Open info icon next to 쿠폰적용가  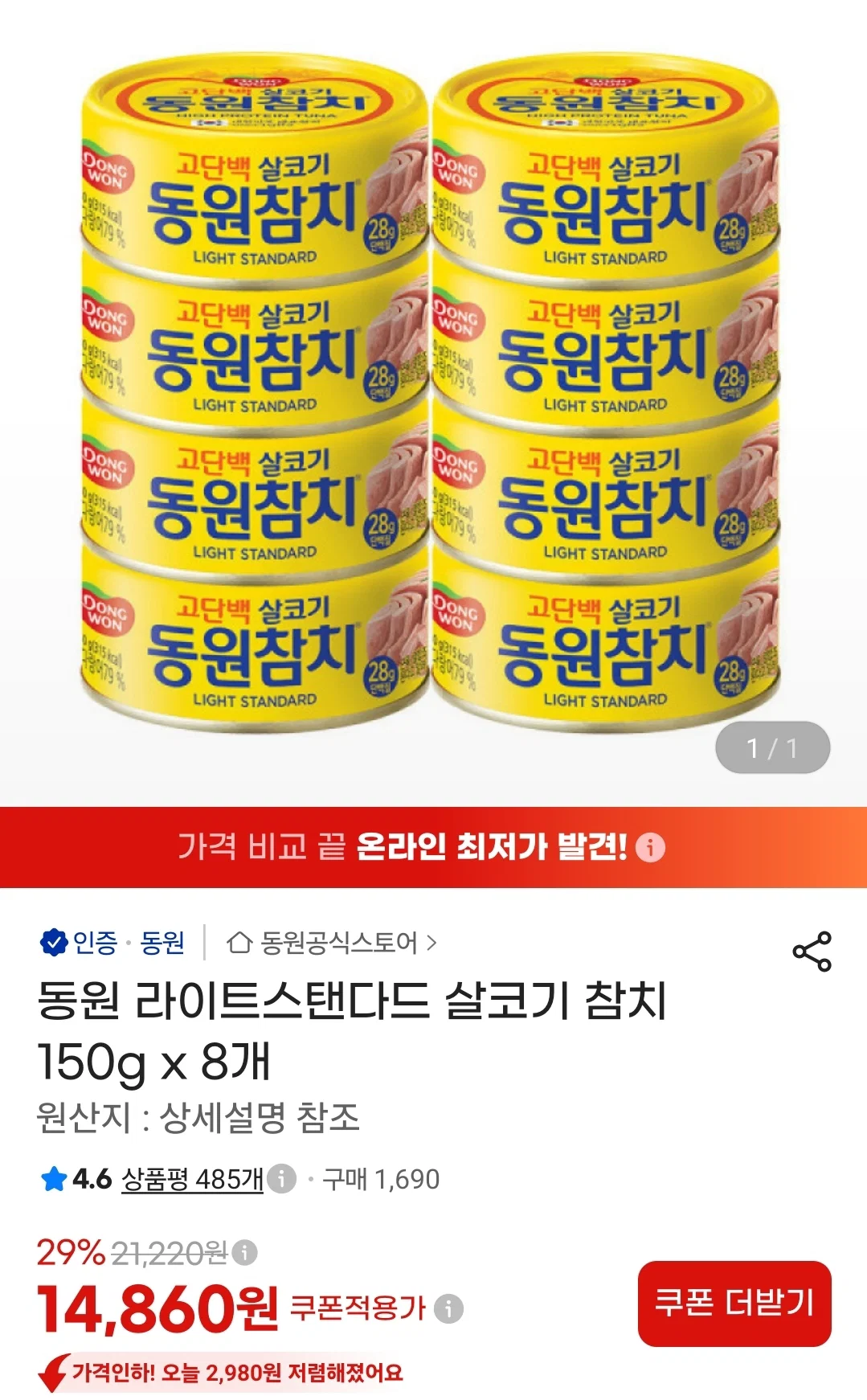[448, 1308]
